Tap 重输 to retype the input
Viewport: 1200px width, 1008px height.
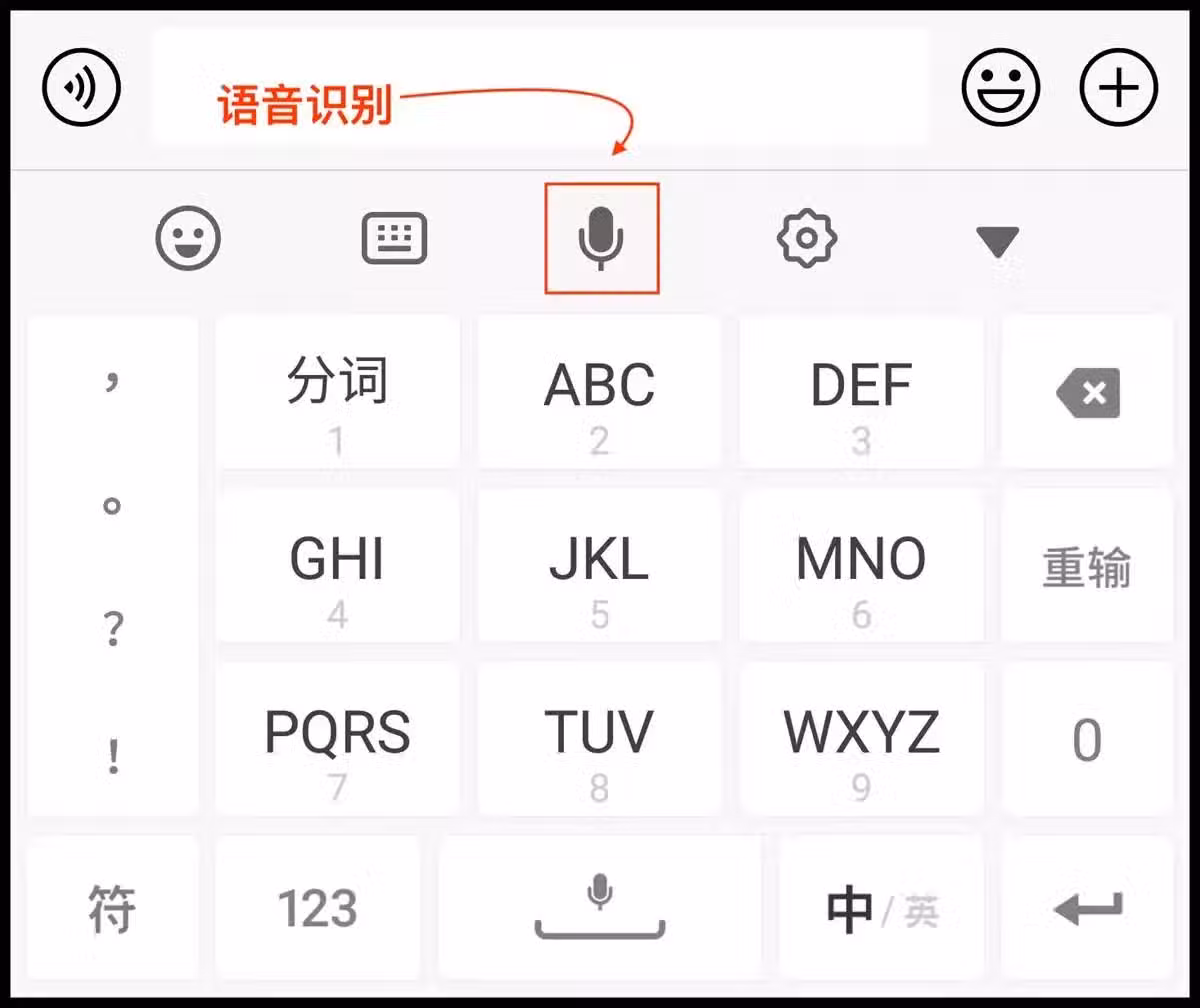click(x=1088, y=566)
